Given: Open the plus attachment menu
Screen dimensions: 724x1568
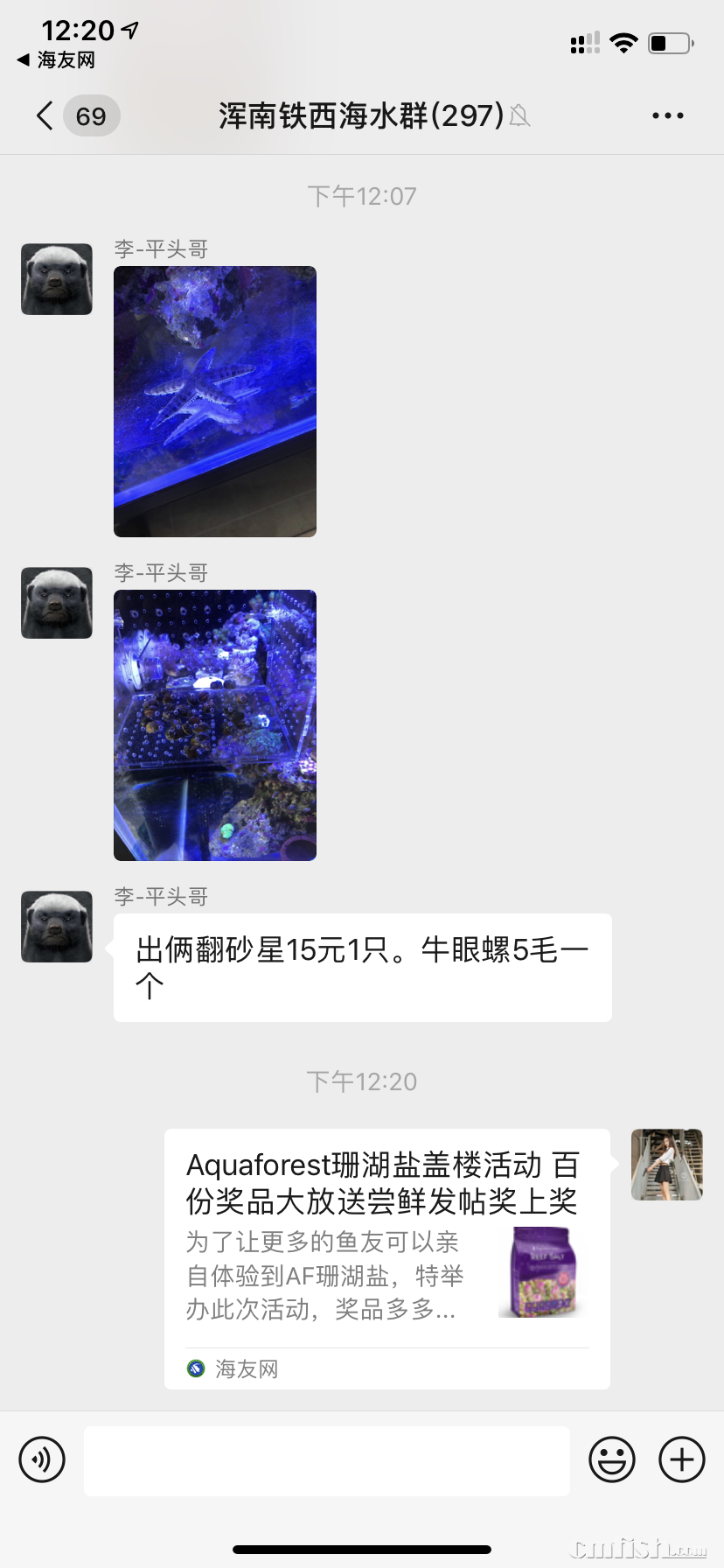Looking at the screenshot, I should coord(681,1459).
